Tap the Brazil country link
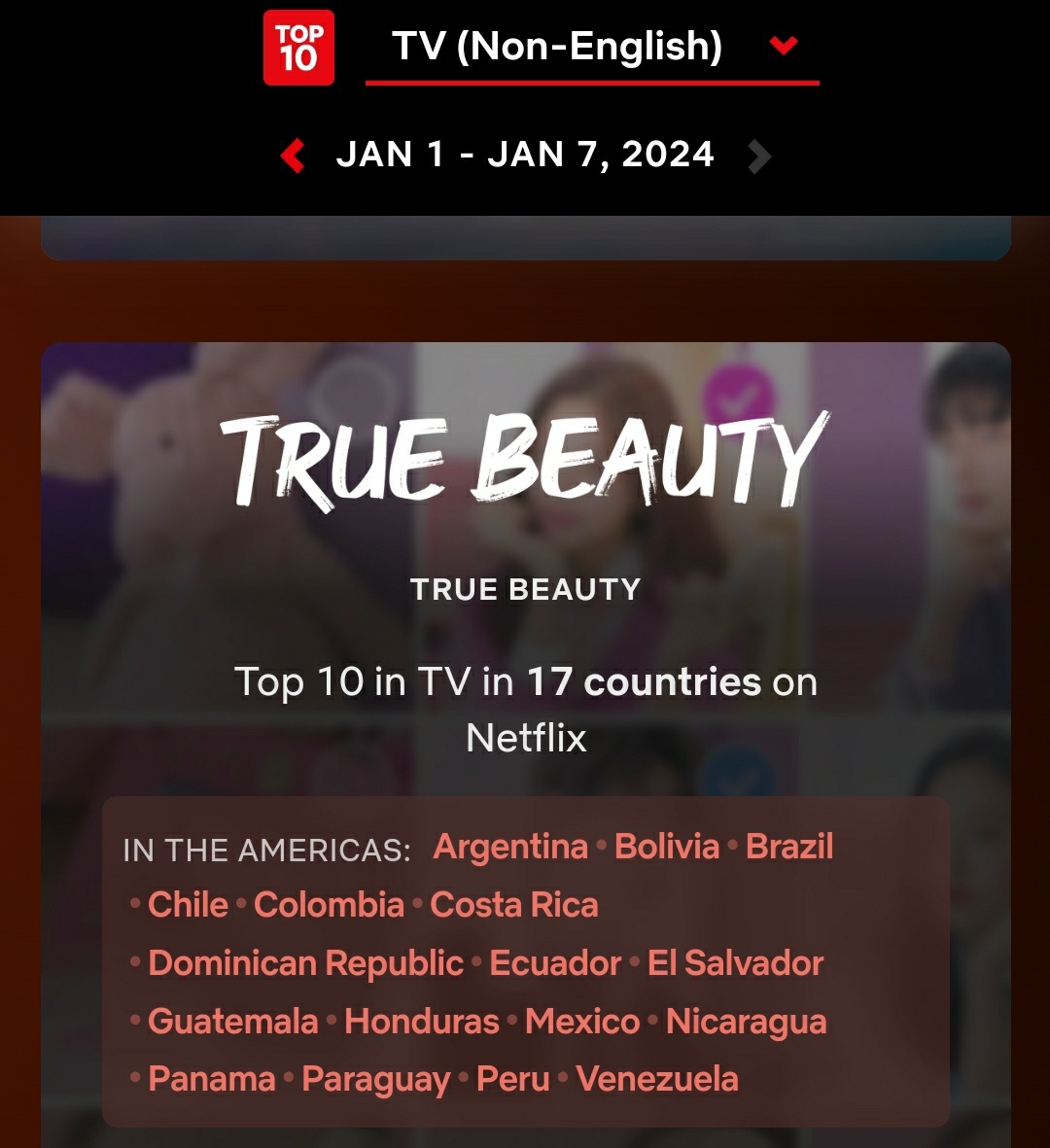 (789, 847)
